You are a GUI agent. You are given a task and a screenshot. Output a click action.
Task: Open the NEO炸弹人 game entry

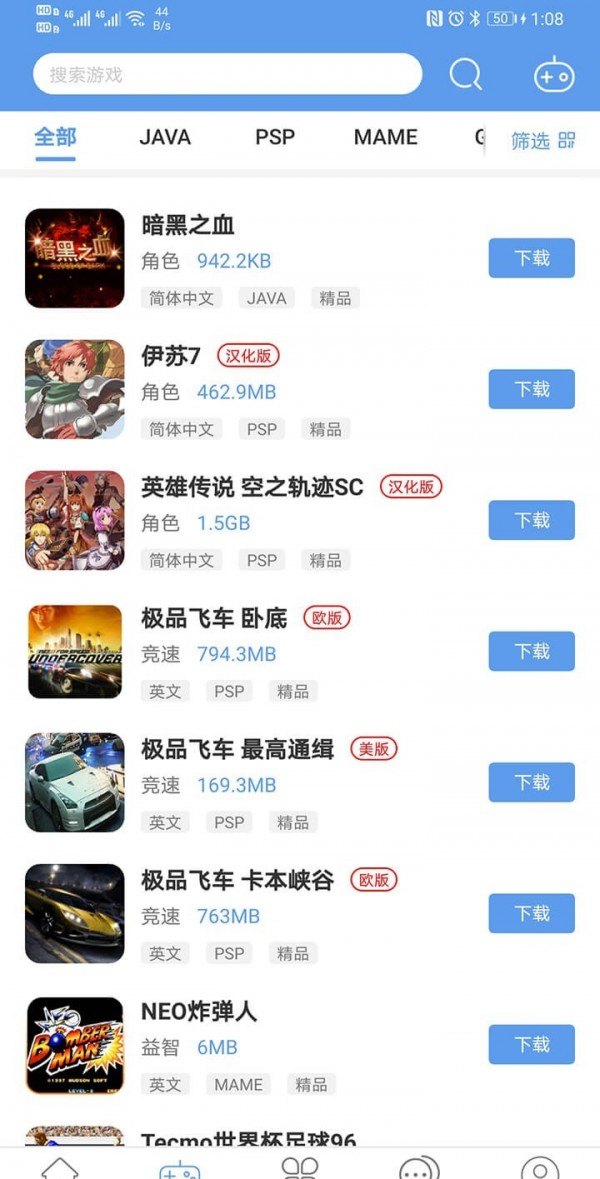point(199,1012)
